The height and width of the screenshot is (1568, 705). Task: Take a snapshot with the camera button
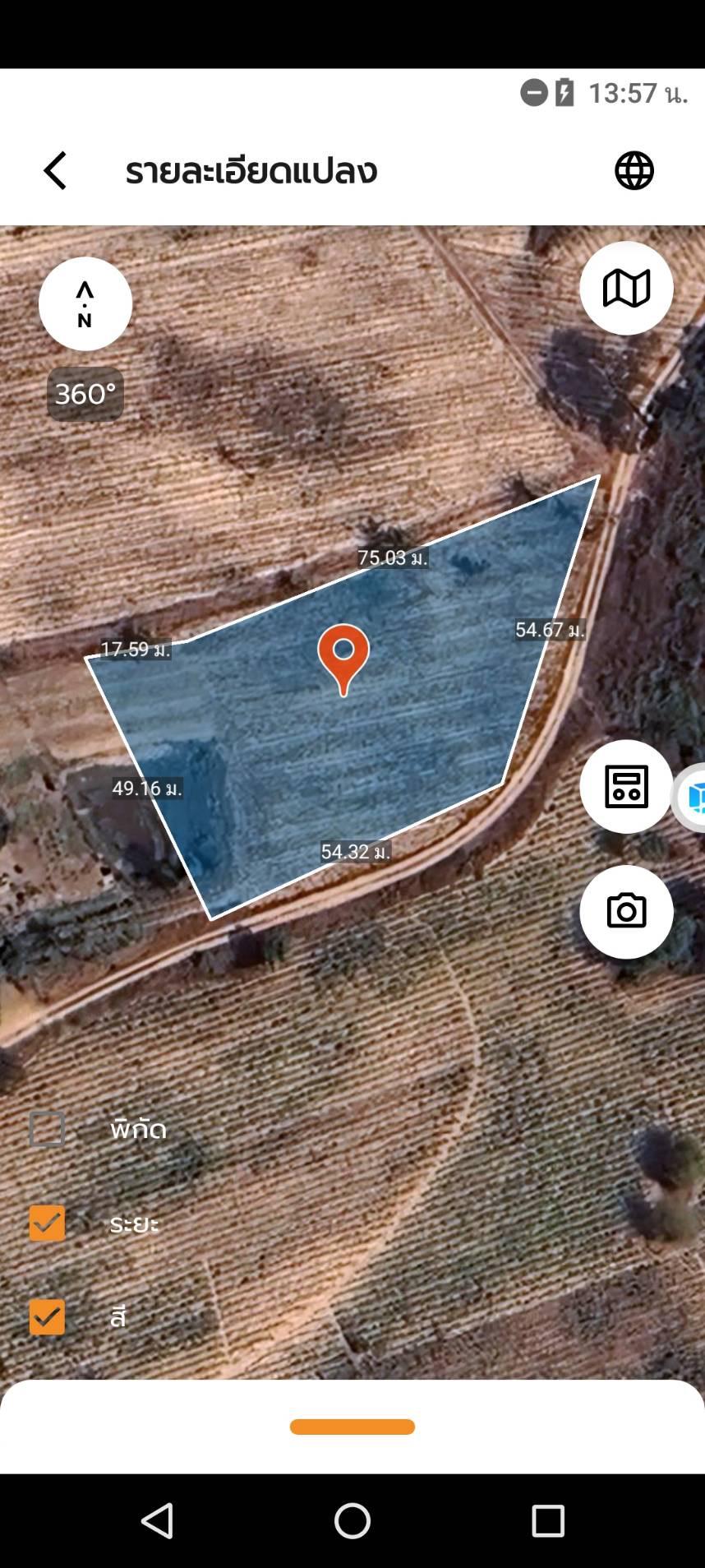(x=626, y=912)
